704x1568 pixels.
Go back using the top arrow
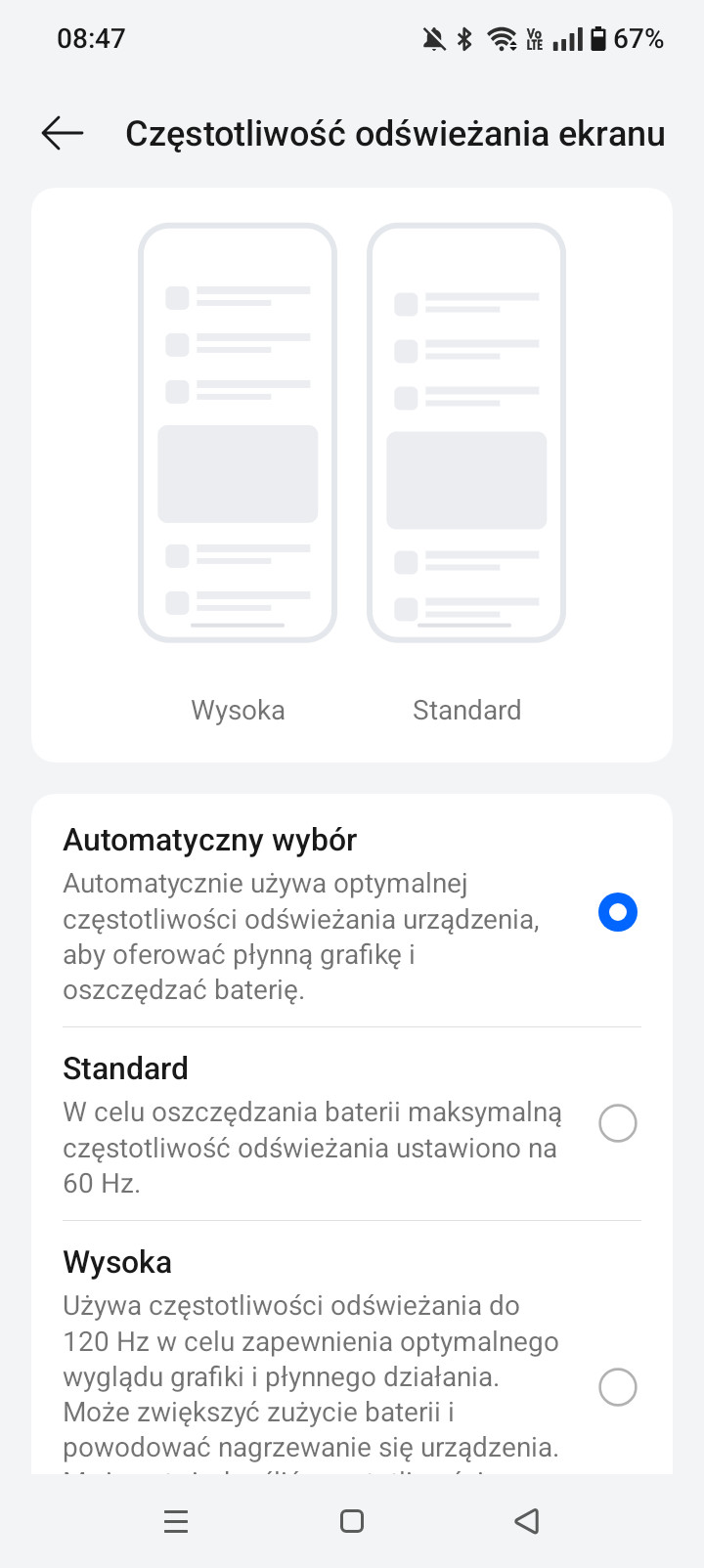click(63, 133)
